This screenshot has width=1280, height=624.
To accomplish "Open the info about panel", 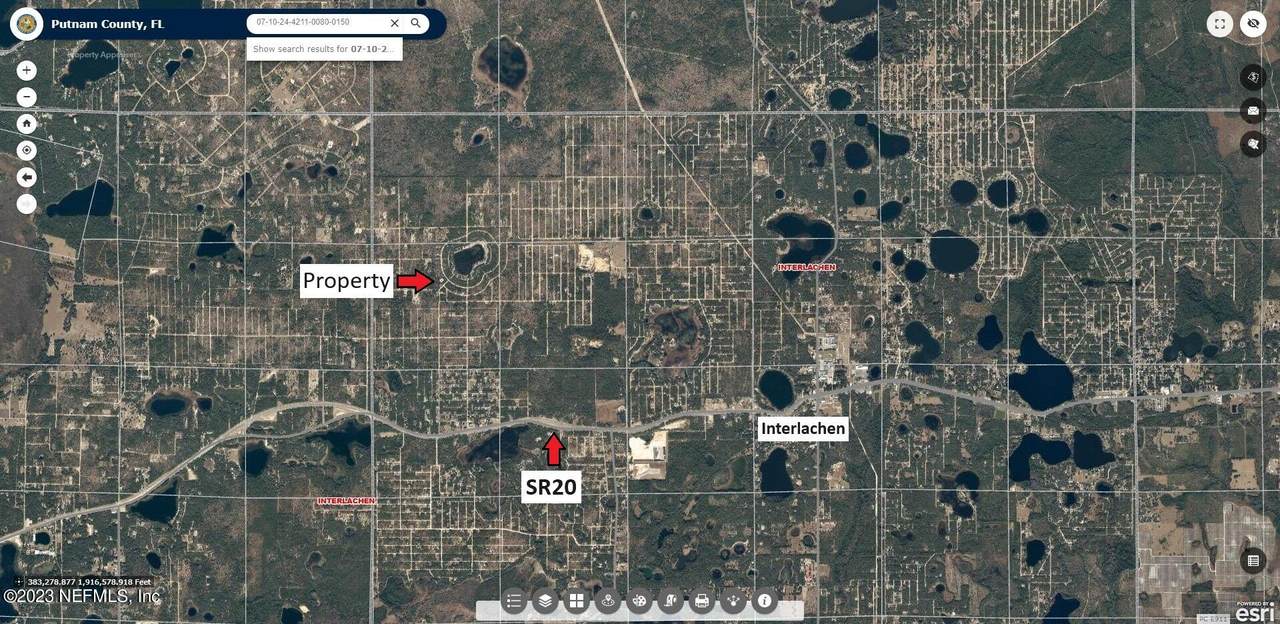I will click(x=765, y=601).
